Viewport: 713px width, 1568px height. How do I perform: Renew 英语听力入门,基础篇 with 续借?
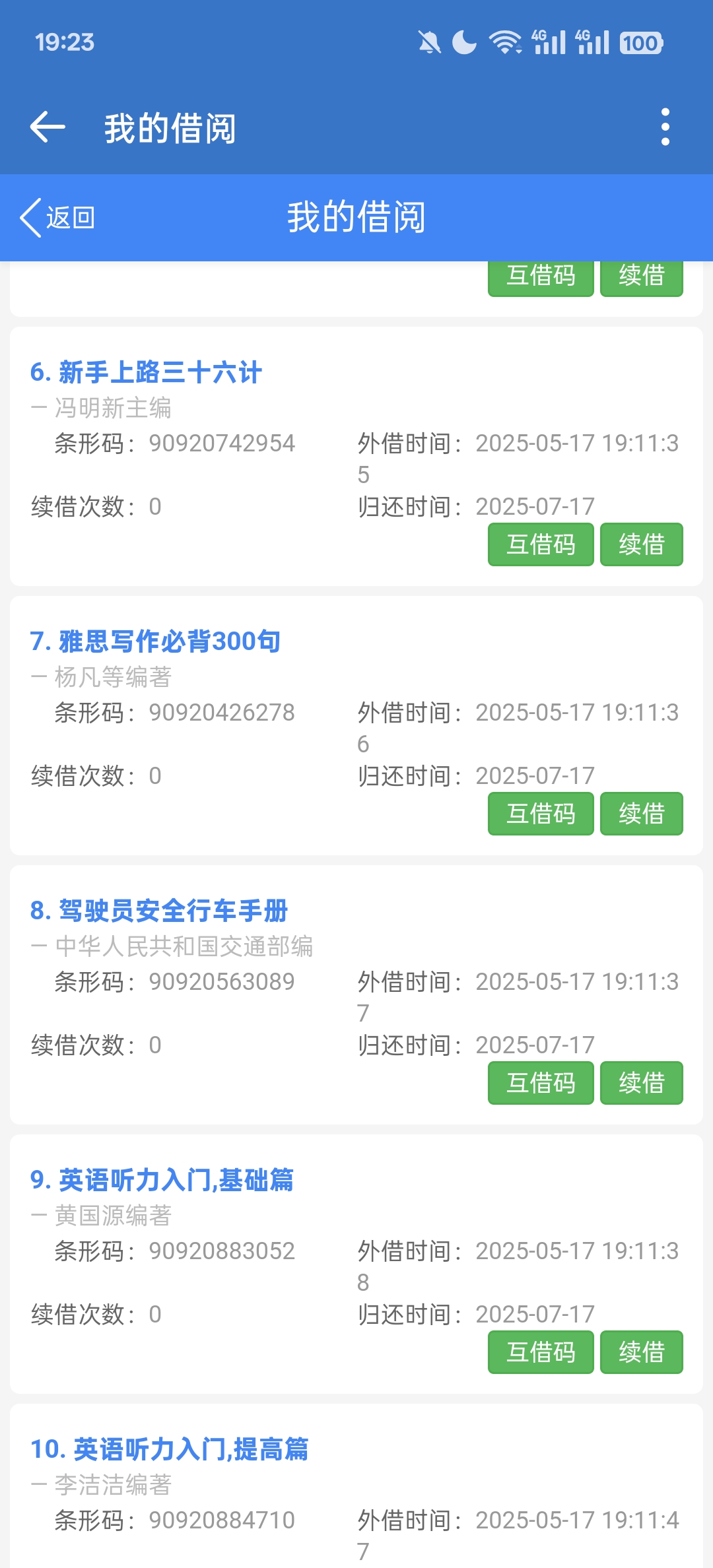[x=641, y=1352]
